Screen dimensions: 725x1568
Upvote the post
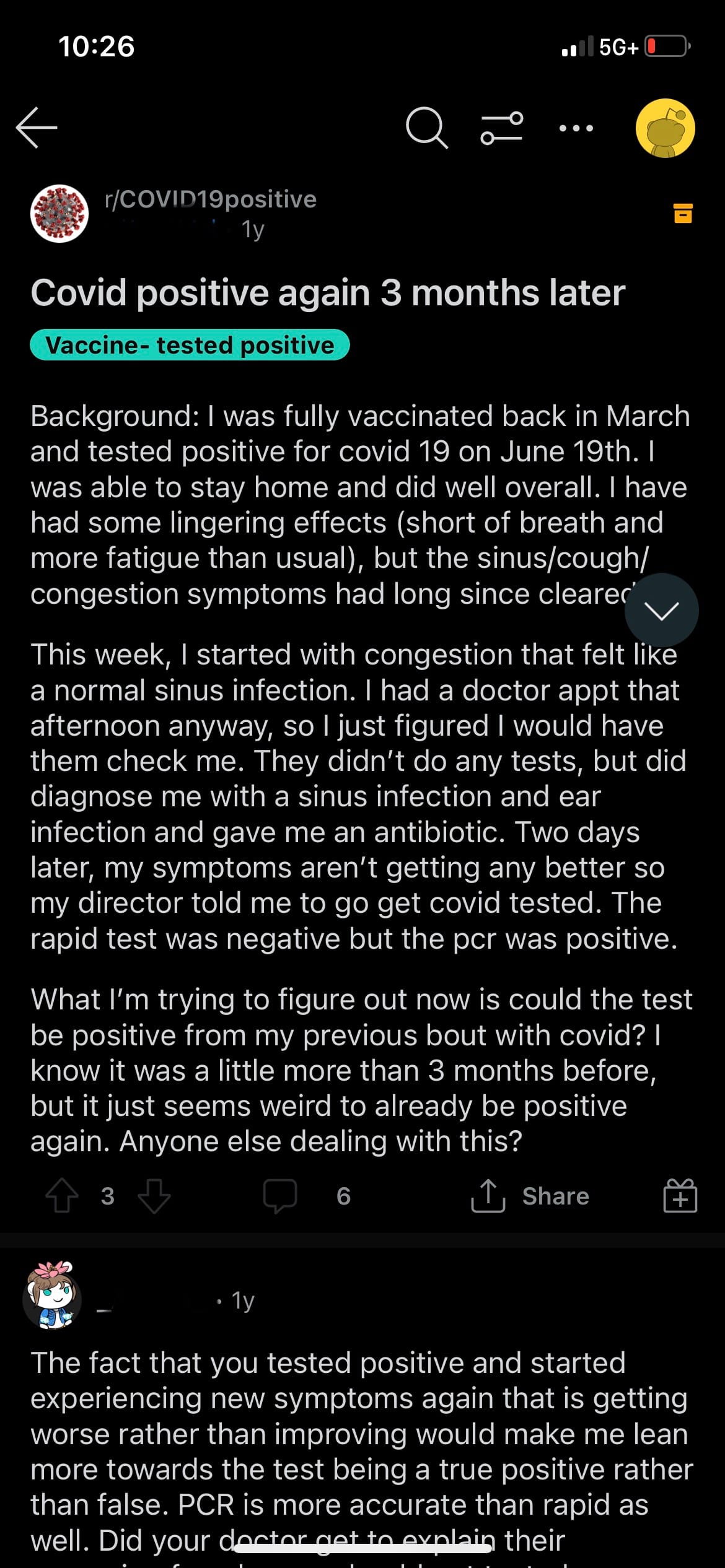point(62,1195)
